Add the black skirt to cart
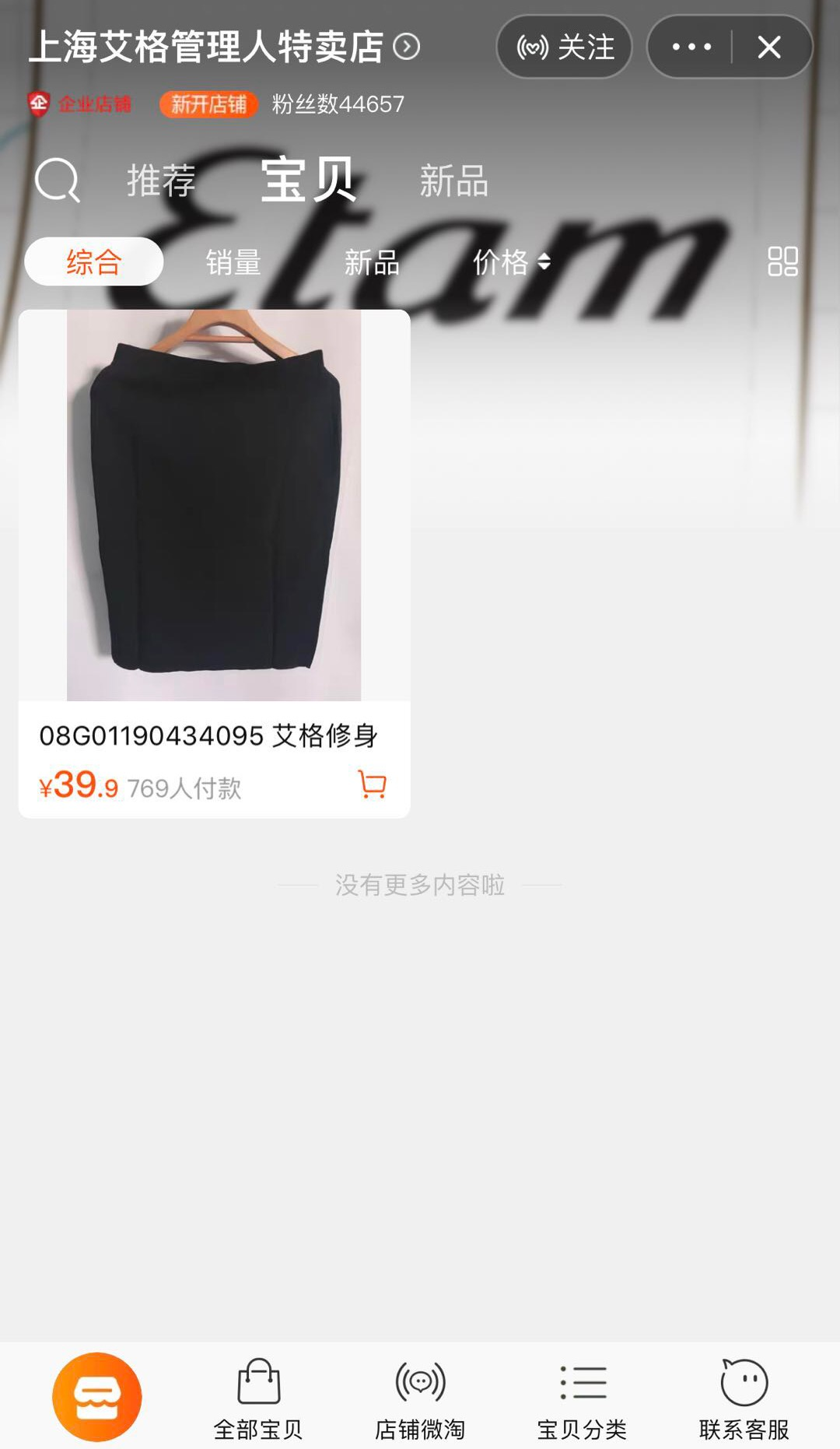 coord(372,784)
